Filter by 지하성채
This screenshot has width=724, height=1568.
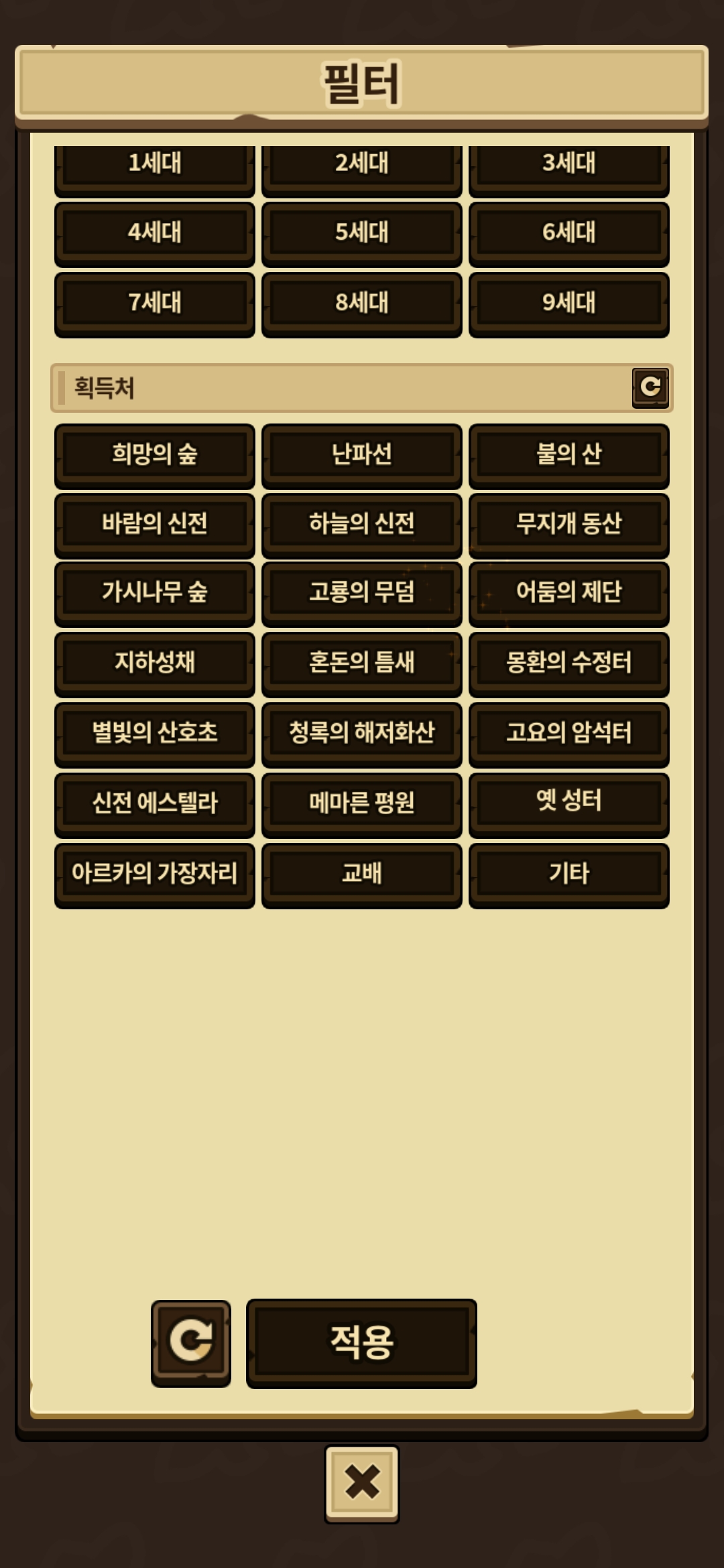tap(155, 663)
